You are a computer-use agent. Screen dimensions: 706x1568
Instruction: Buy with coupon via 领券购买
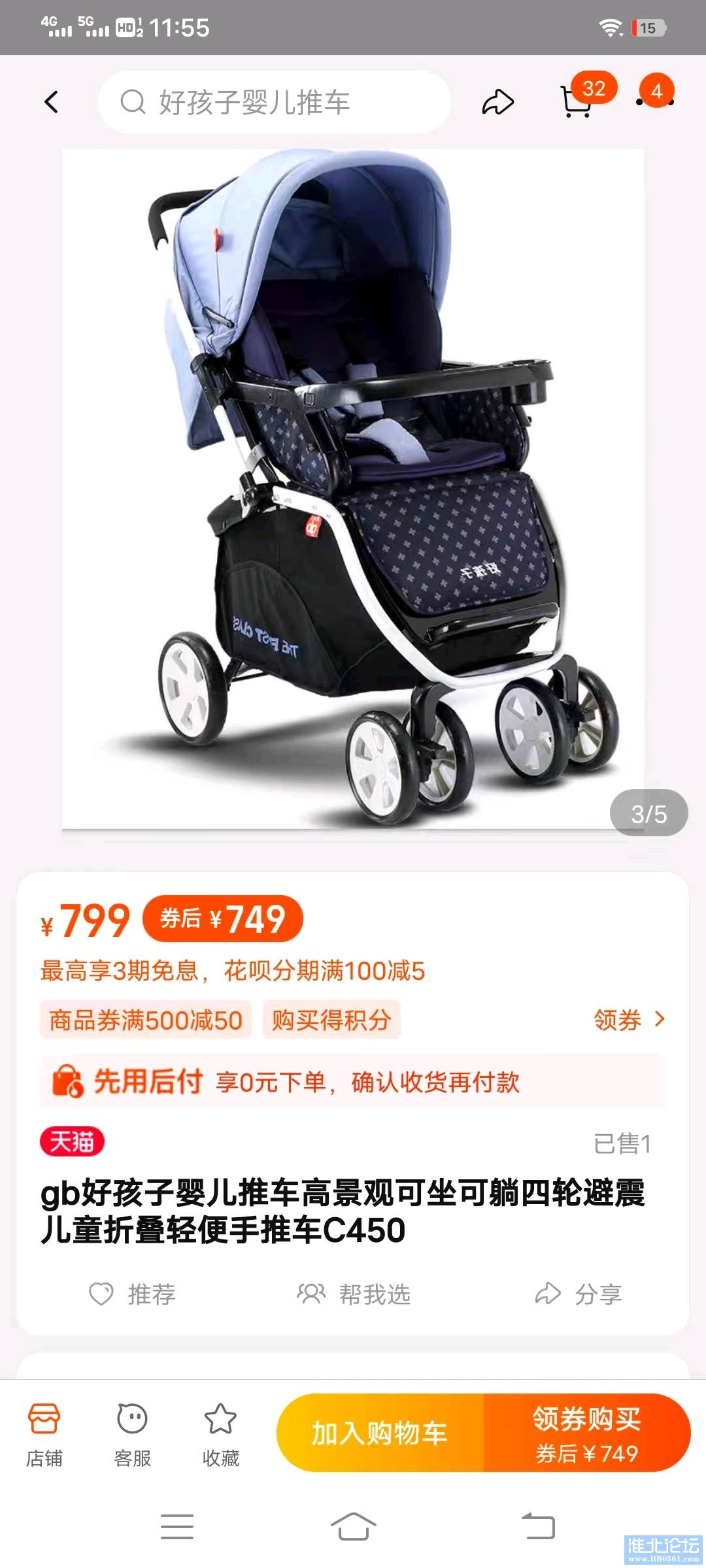586,1433
